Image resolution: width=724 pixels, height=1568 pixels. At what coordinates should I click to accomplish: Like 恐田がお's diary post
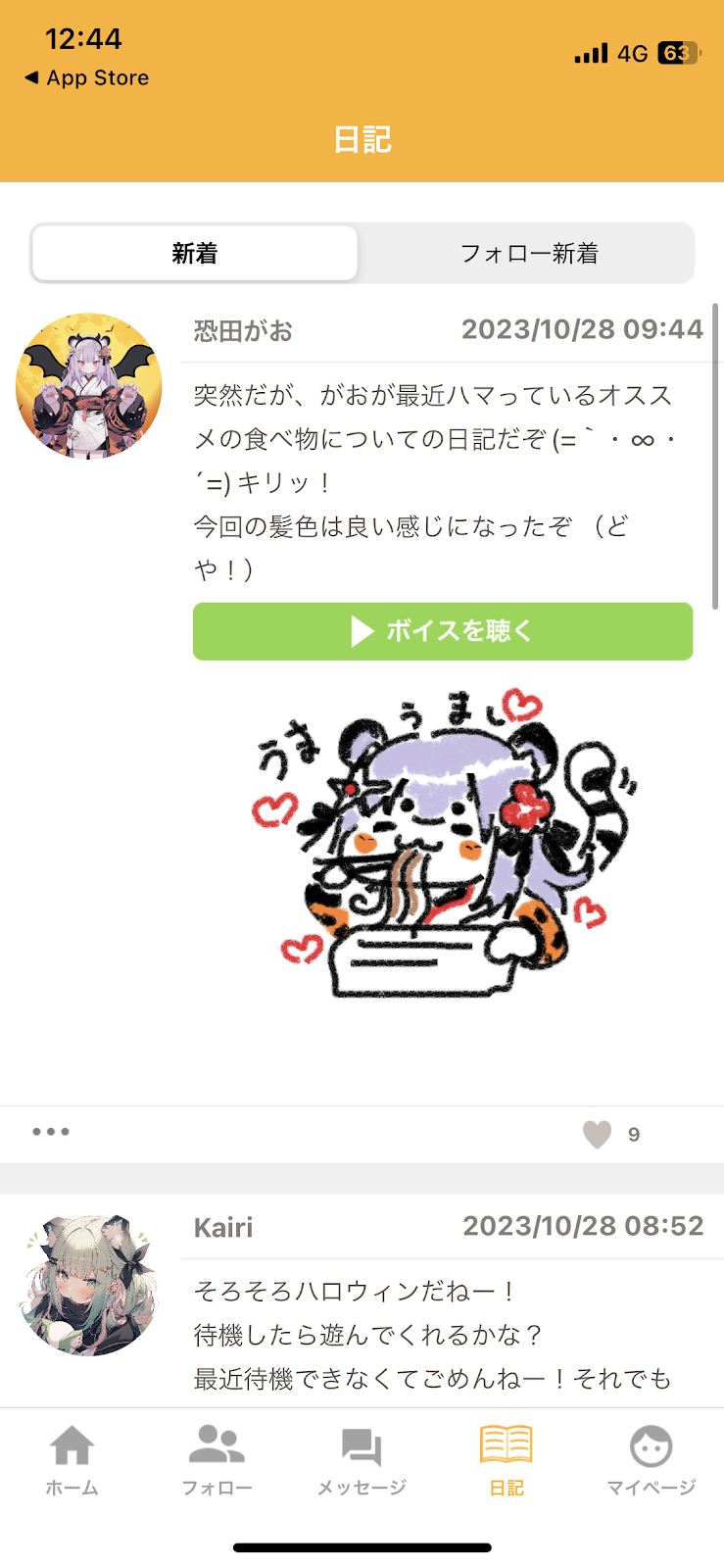pyautogui.click(x=598, y=1134)
